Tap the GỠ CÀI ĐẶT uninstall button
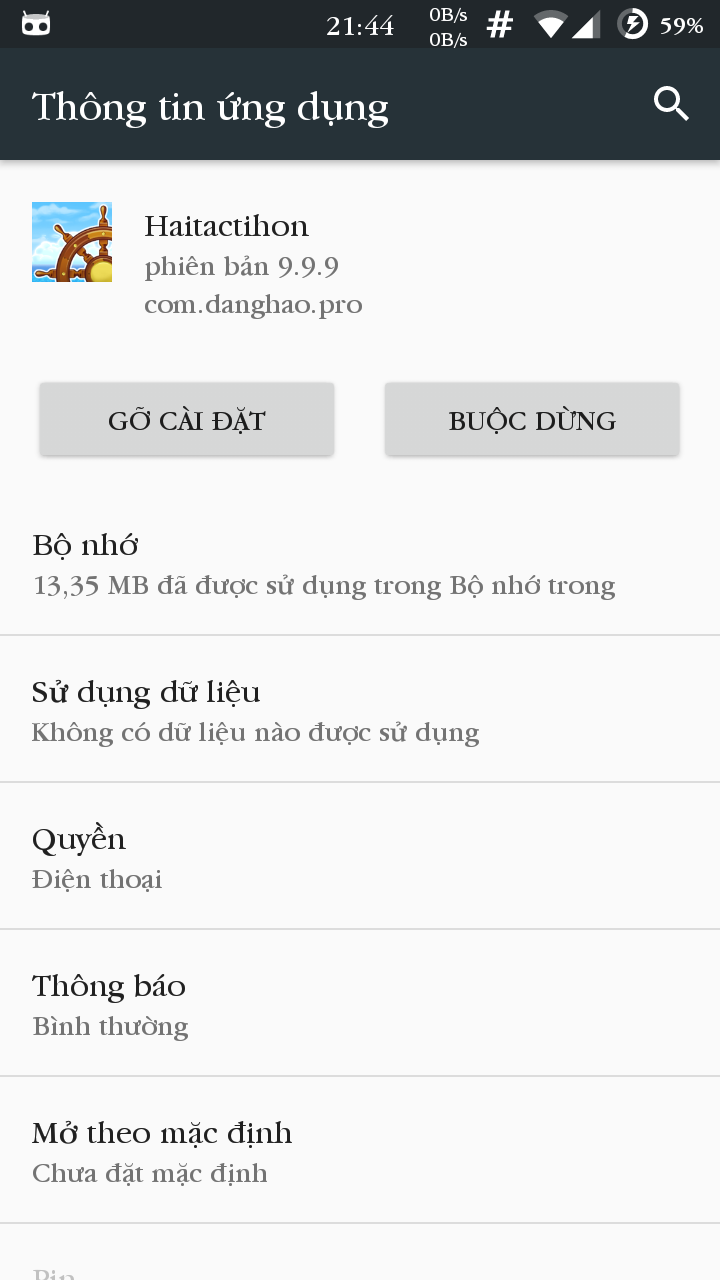720x1280 pixels. point(187,420)
